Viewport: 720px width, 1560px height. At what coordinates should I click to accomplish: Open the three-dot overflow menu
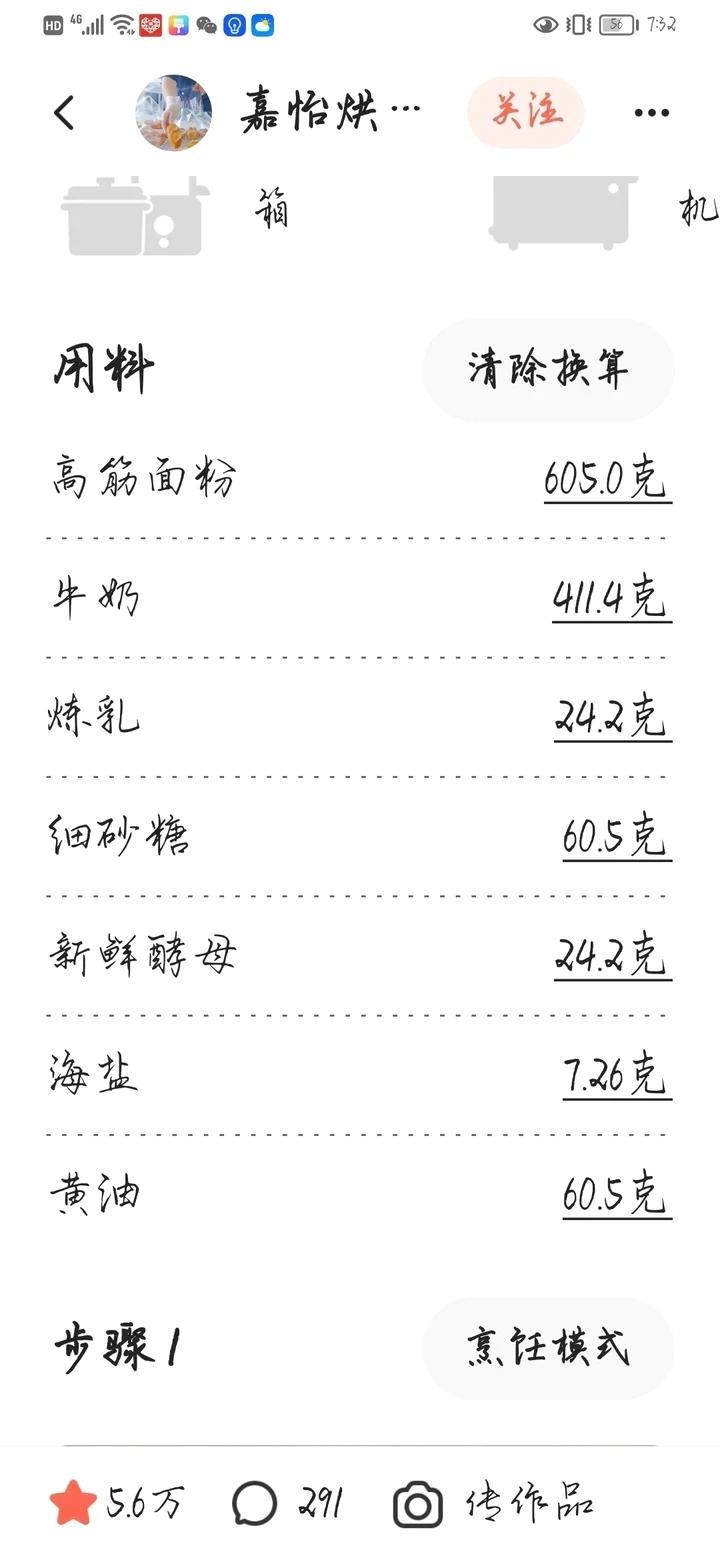tap(651, 112)
